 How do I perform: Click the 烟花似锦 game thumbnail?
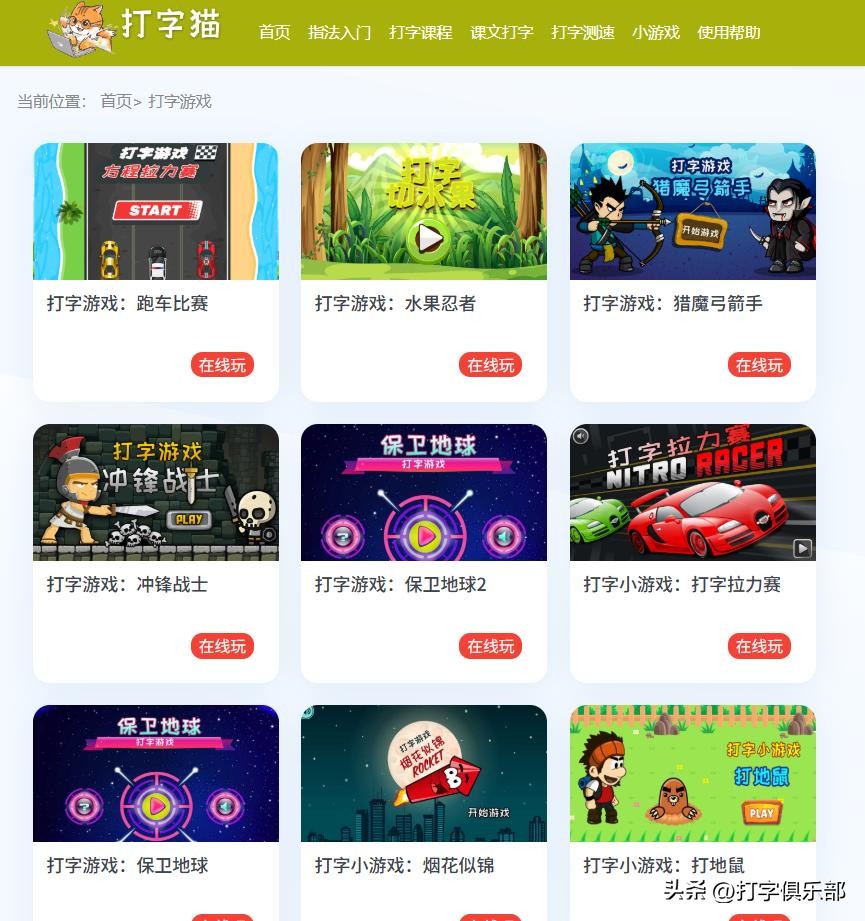[x=424, y=773]
